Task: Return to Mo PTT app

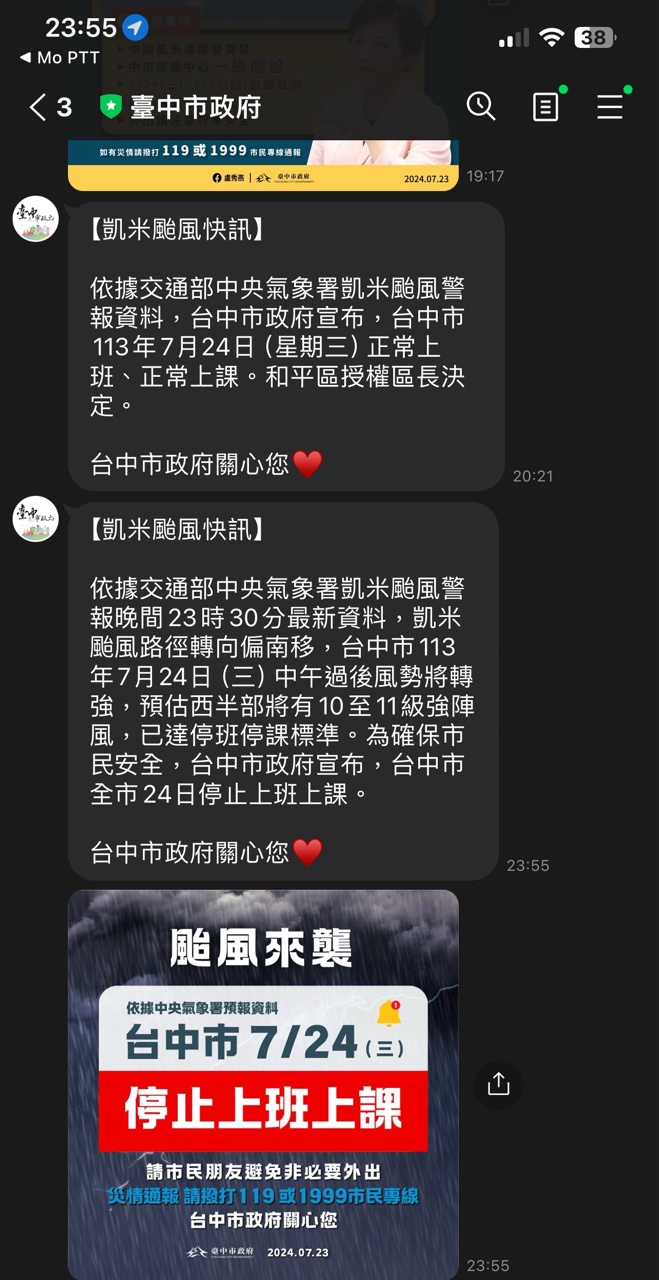Action: click(x=60, y=58)
